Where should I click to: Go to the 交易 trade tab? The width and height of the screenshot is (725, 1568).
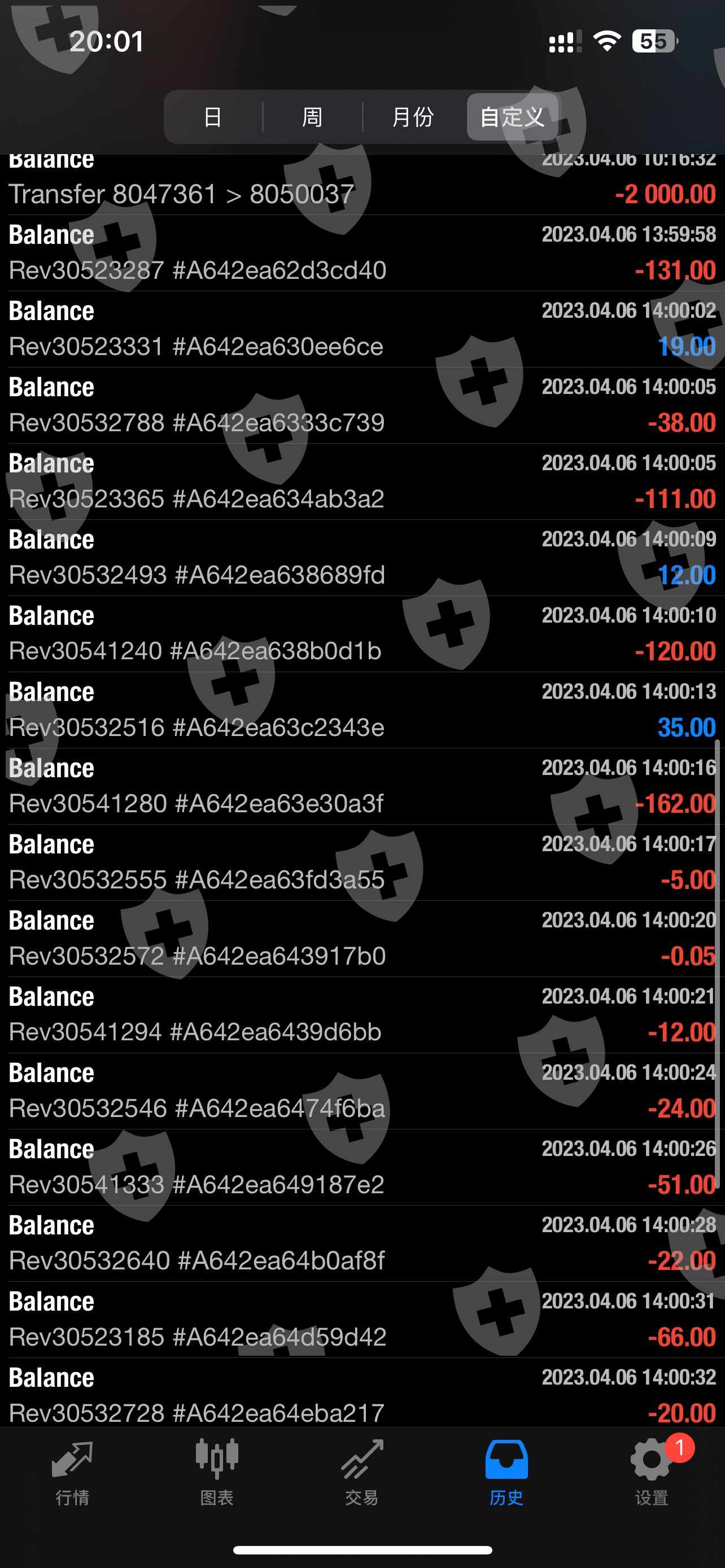[x=362, y=1470]
